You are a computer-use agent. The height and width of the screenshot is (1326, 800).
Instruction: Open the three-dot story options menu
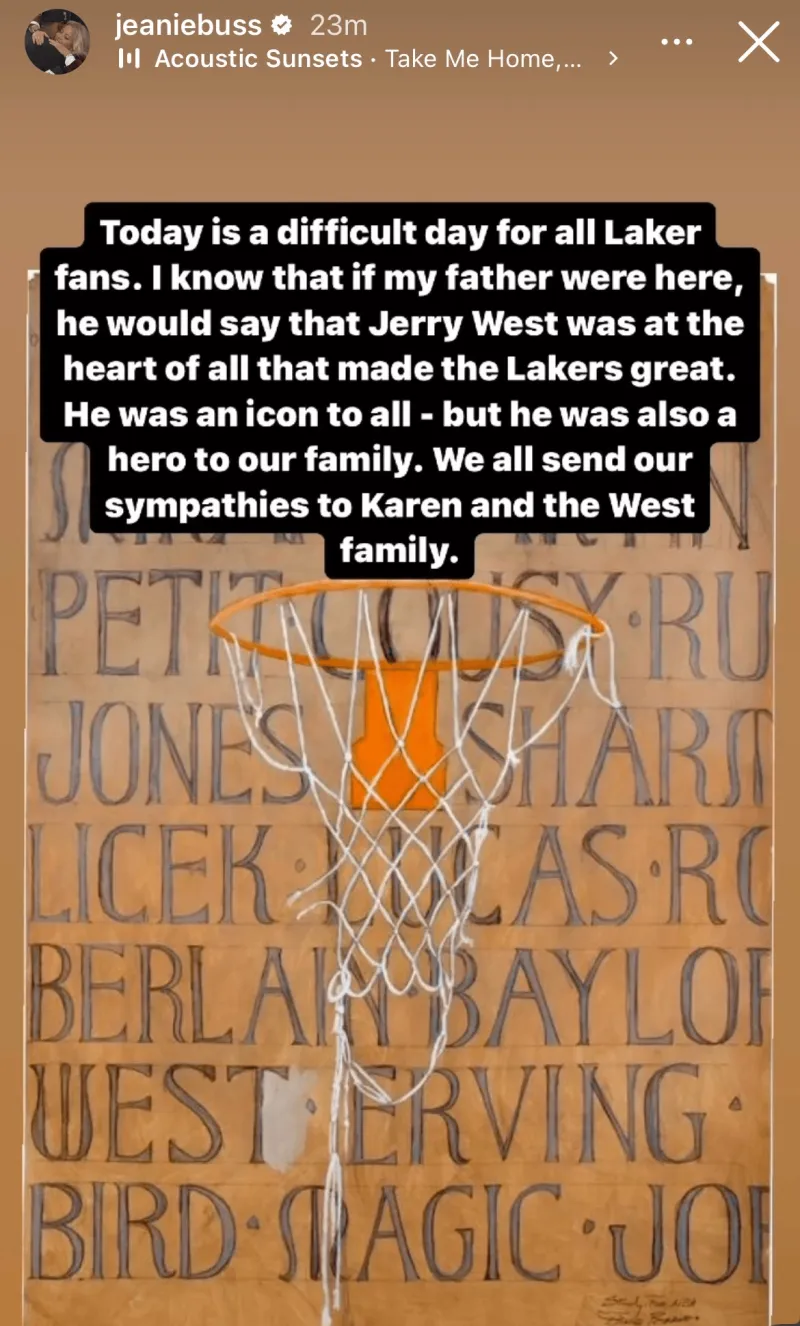[677, 42]
